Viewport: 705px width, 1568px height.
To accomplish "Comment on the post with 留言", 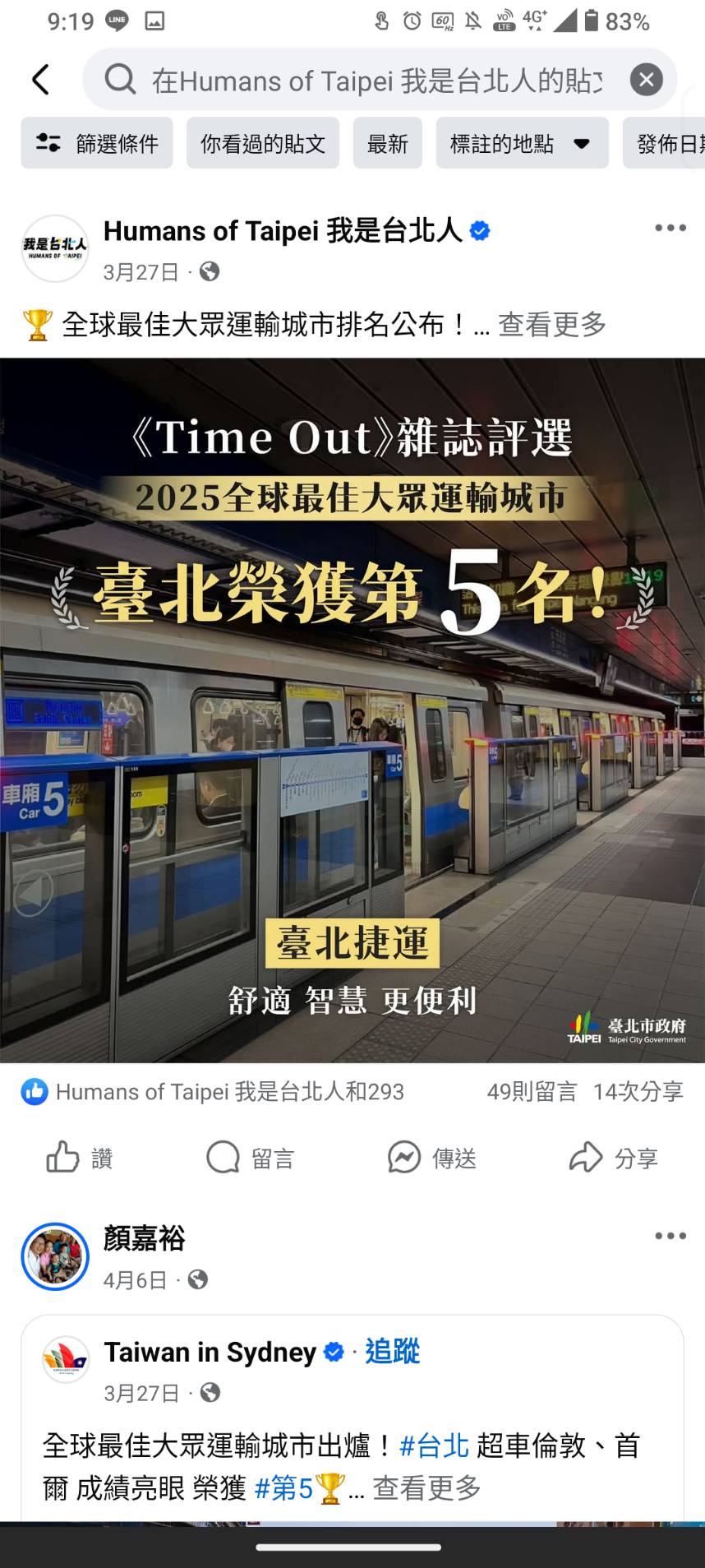I will pos(250,1158).
